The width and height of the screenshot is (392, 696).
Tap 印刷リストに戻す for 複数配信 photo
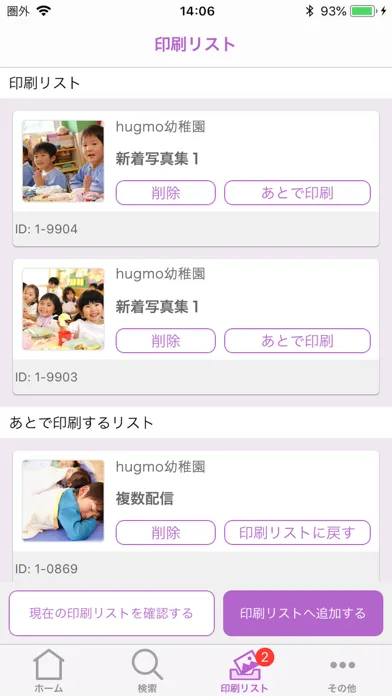point(297,533)
